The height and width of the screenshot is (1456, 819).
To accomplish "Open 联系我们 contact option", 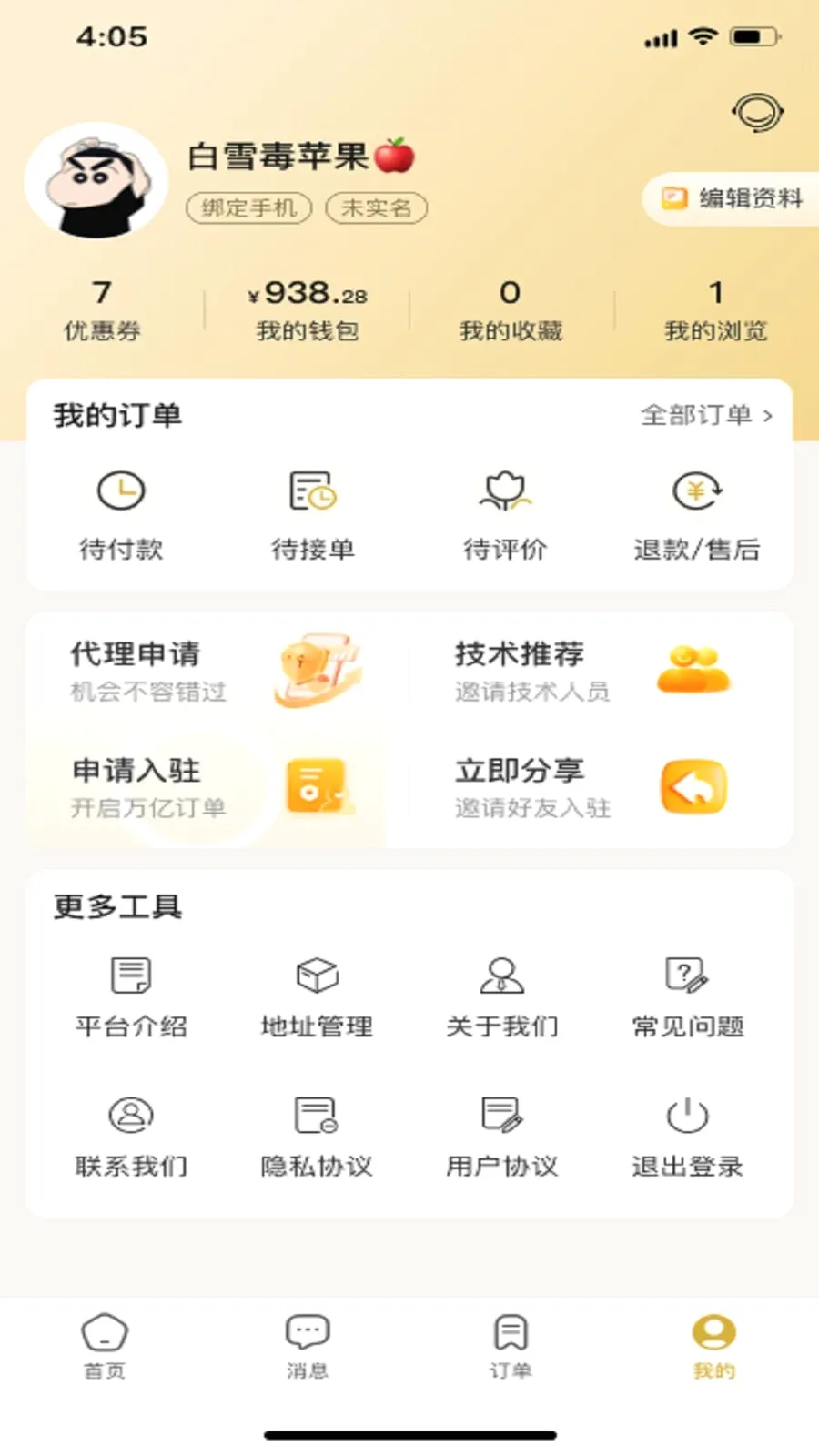I will tap(131, 1137).
